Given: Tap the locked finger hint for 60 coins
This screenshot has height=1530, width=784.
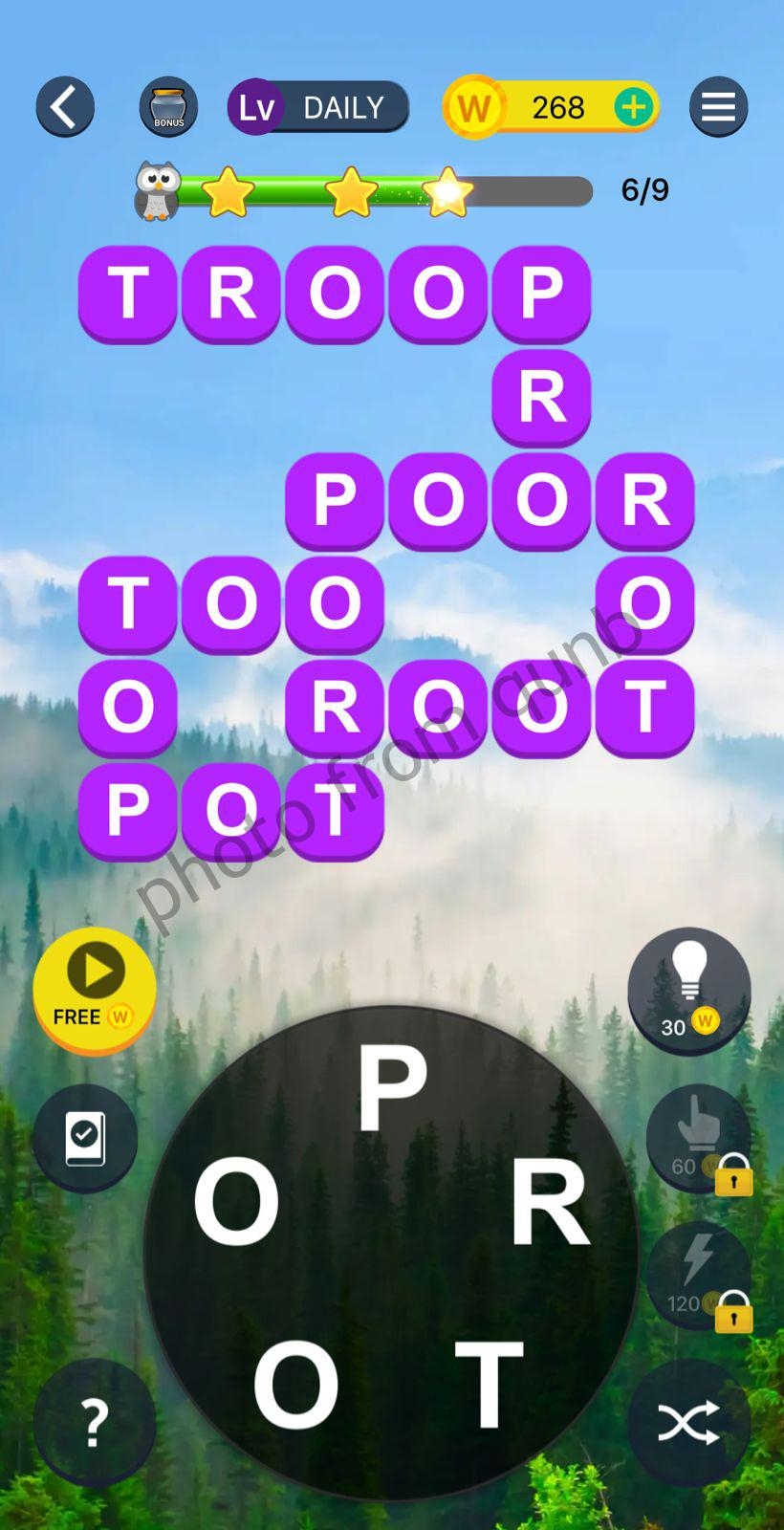Looking at the screenshot, I should tap(698, 1138).
